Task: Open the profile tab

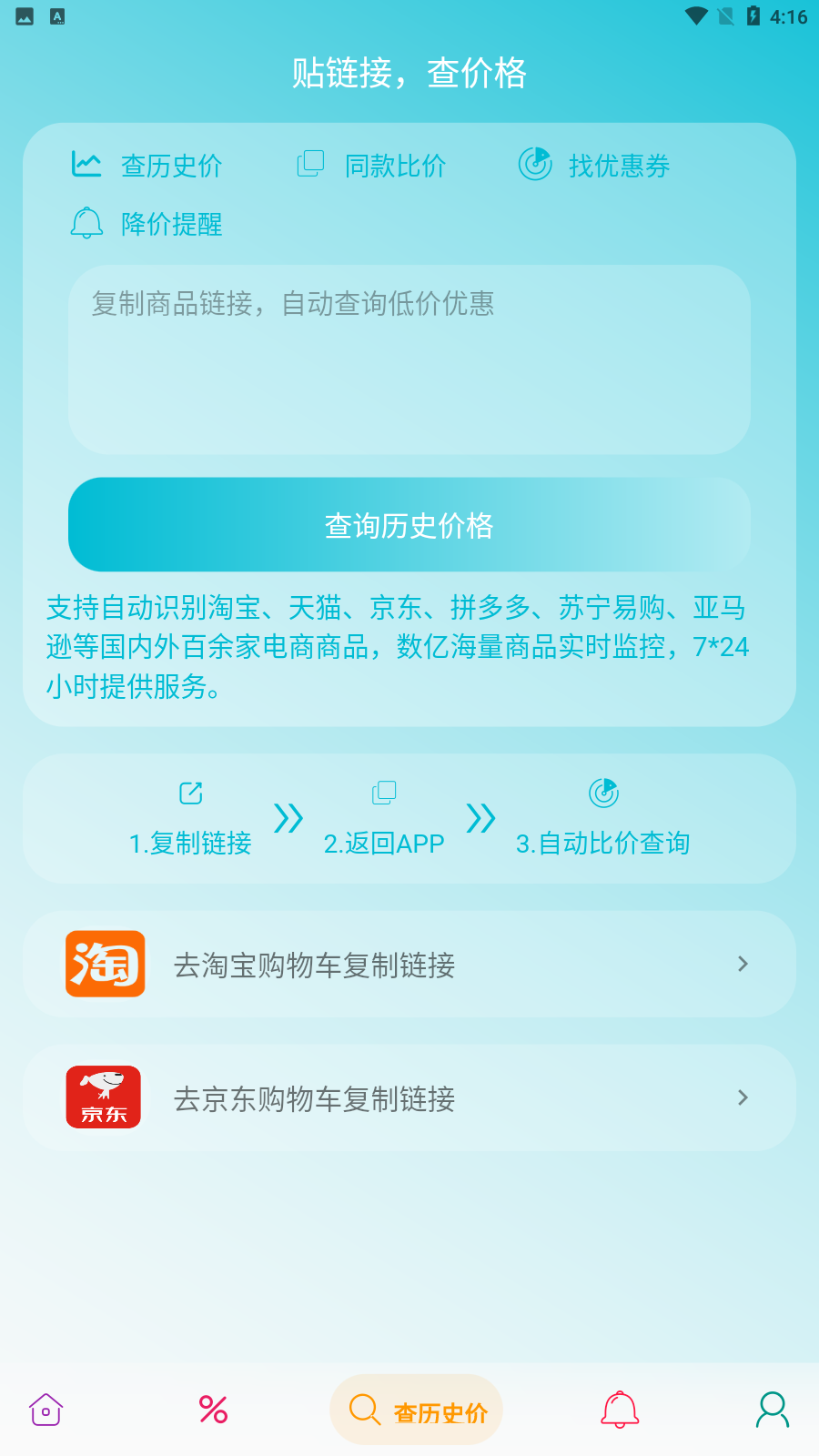Action: click(x=773, y=1410)
